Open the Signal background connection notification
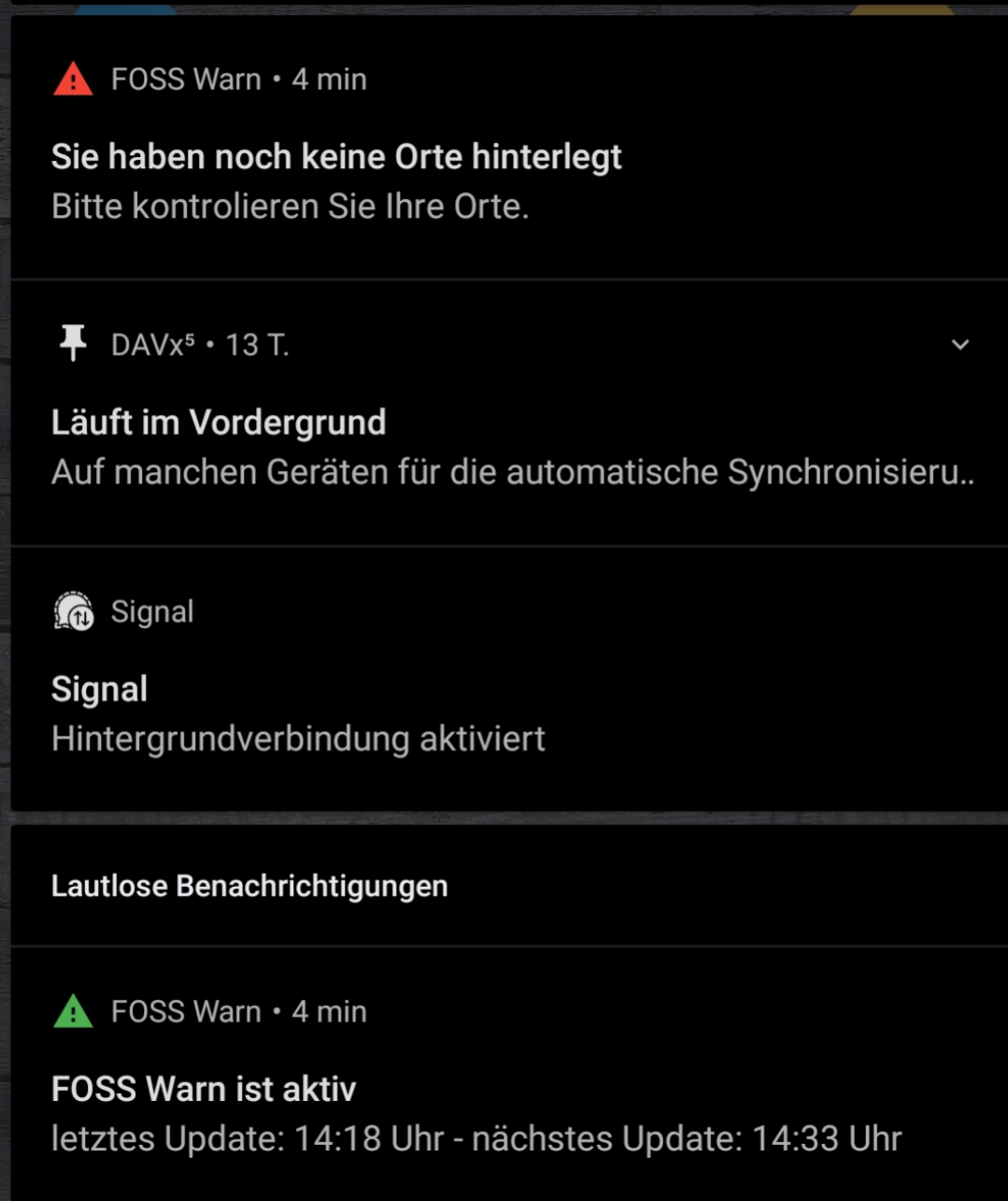This screenshot has height=1201, width=1008. [299, 715]
